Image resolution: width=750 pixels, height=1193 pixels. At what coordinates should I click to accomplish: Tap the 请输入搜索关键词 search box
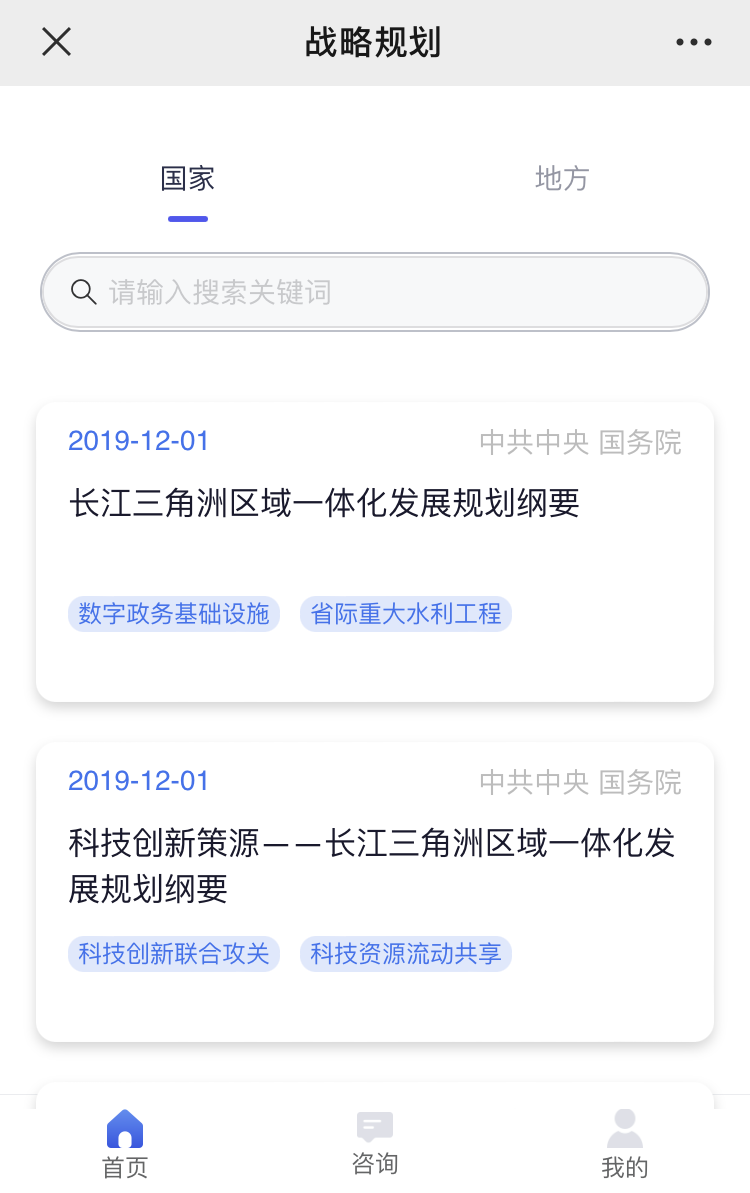tap(375, 292)
